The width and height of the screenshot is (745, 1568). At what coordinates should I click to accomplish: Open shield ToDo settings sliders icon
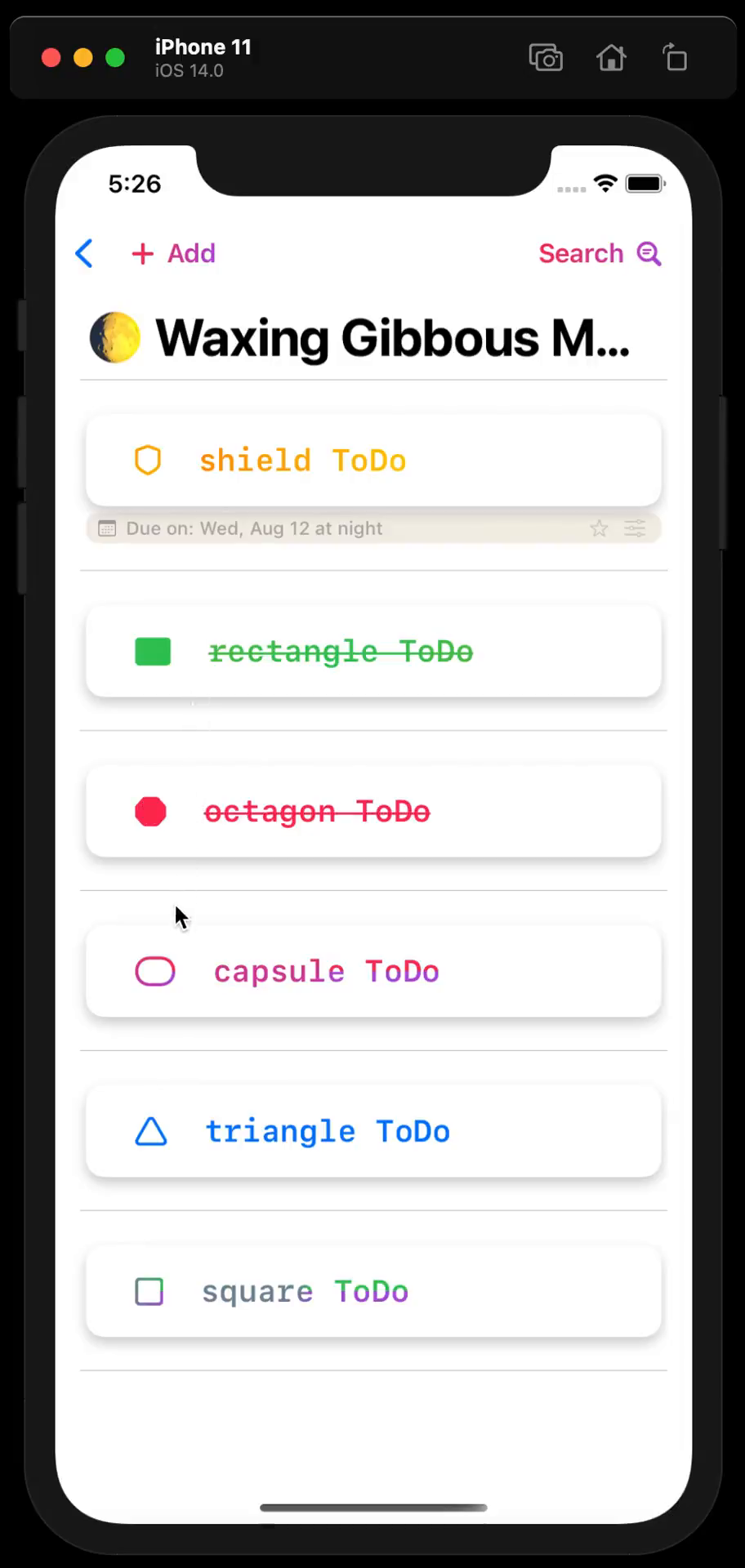[x=635, y=528]
